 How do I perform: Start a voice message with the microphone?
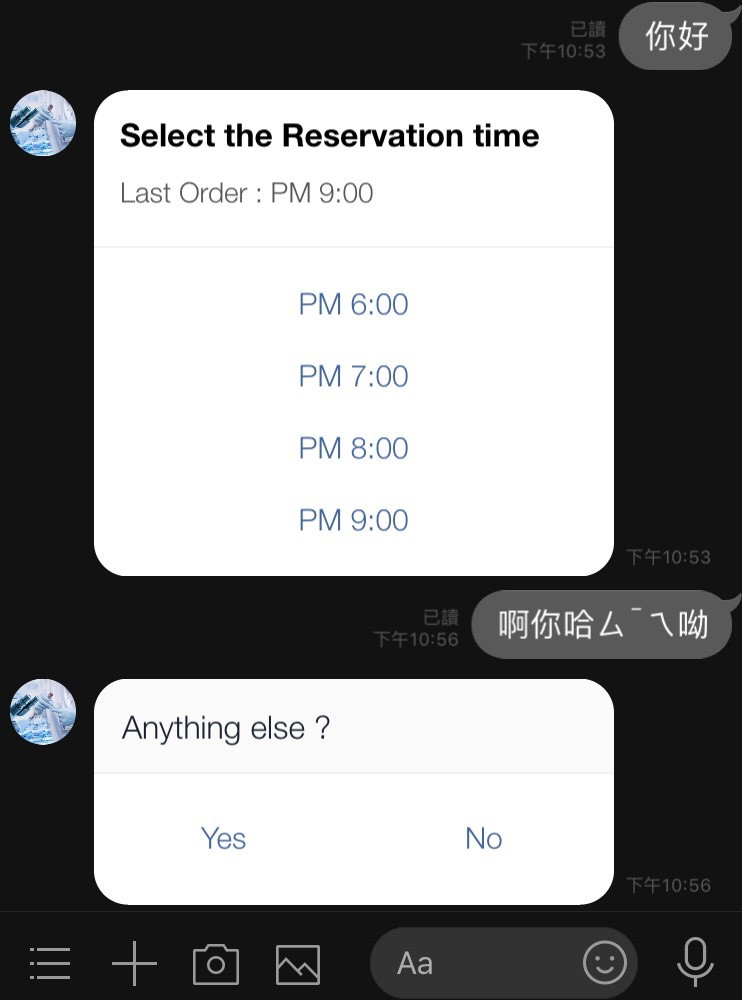point(694,962)
